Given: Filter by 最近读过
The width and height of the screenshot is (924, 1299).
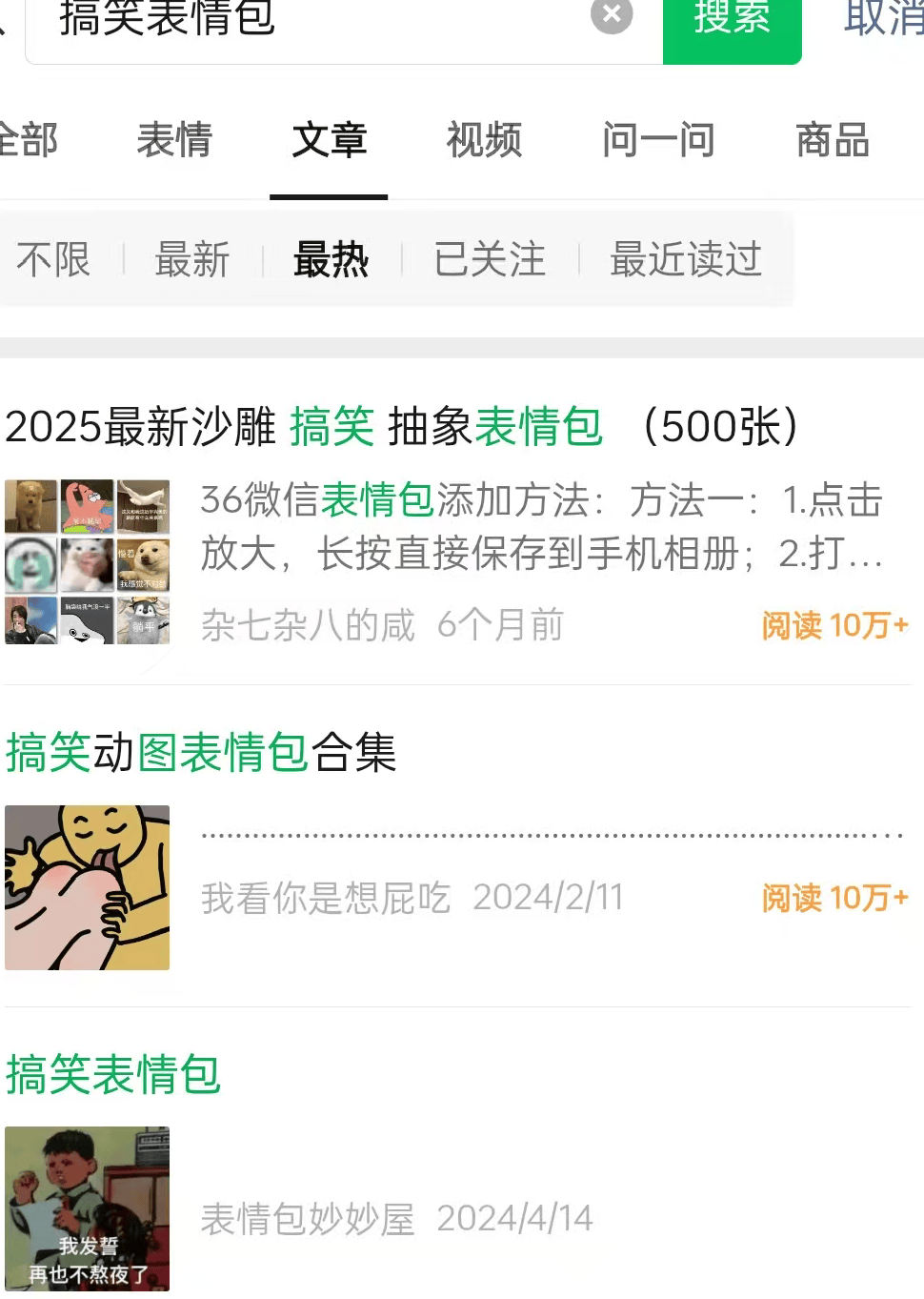Looking at the screenshot, I should (686, 259).
